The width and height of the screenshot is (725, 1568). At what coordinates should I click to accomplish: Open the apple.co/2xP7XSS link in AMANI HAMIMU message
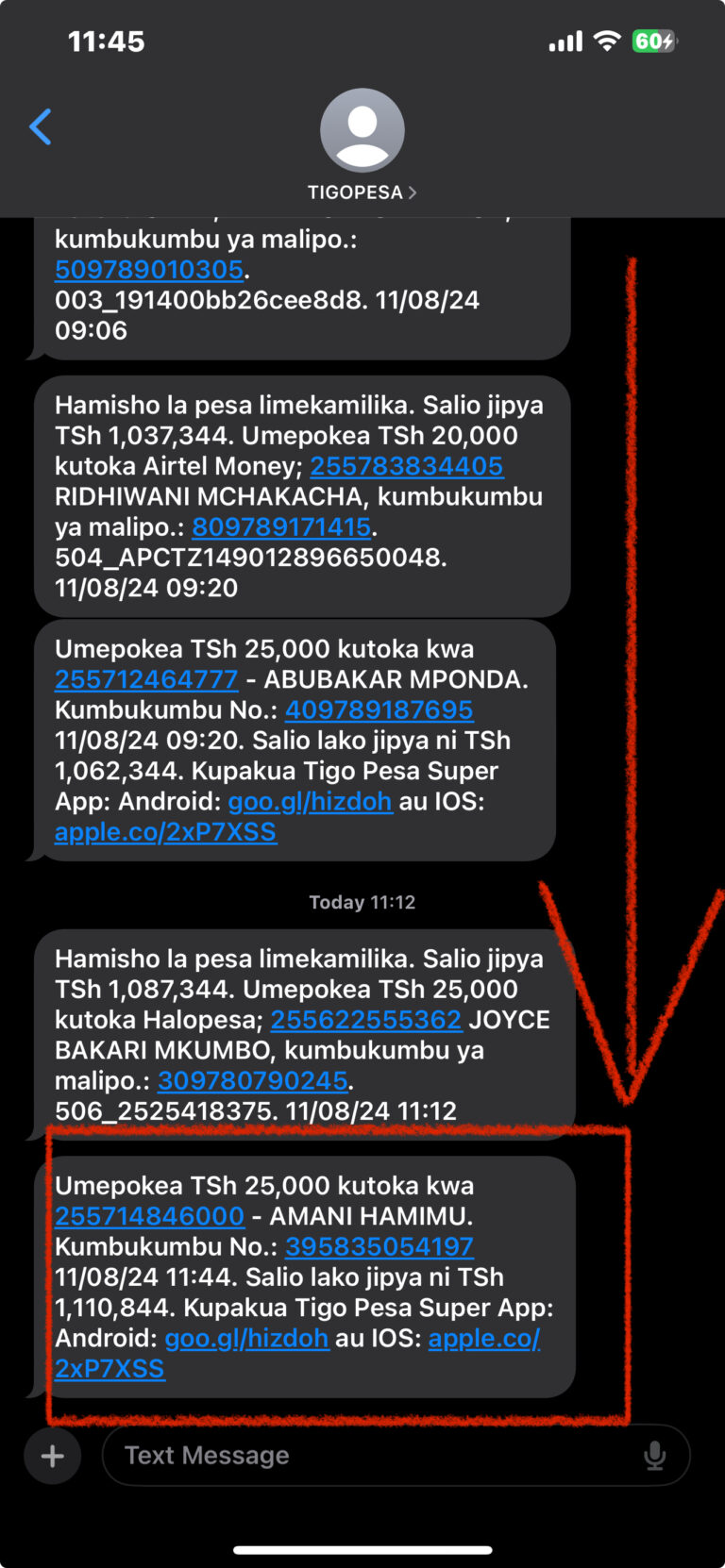483,1339
